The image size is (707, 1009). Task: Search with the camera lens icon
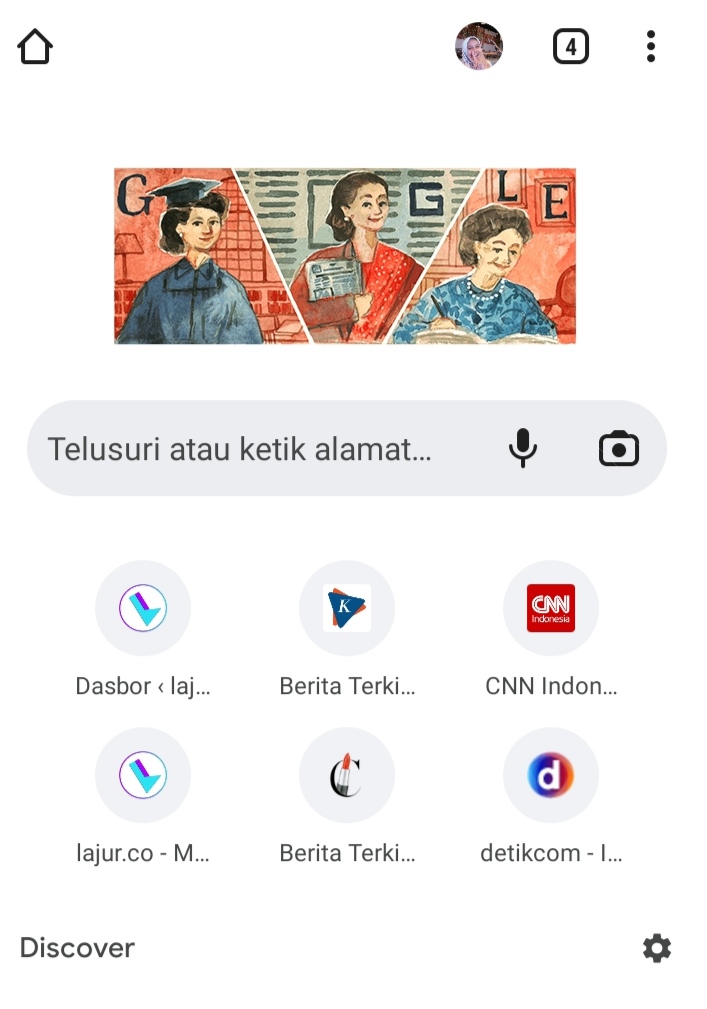point(619,449)
